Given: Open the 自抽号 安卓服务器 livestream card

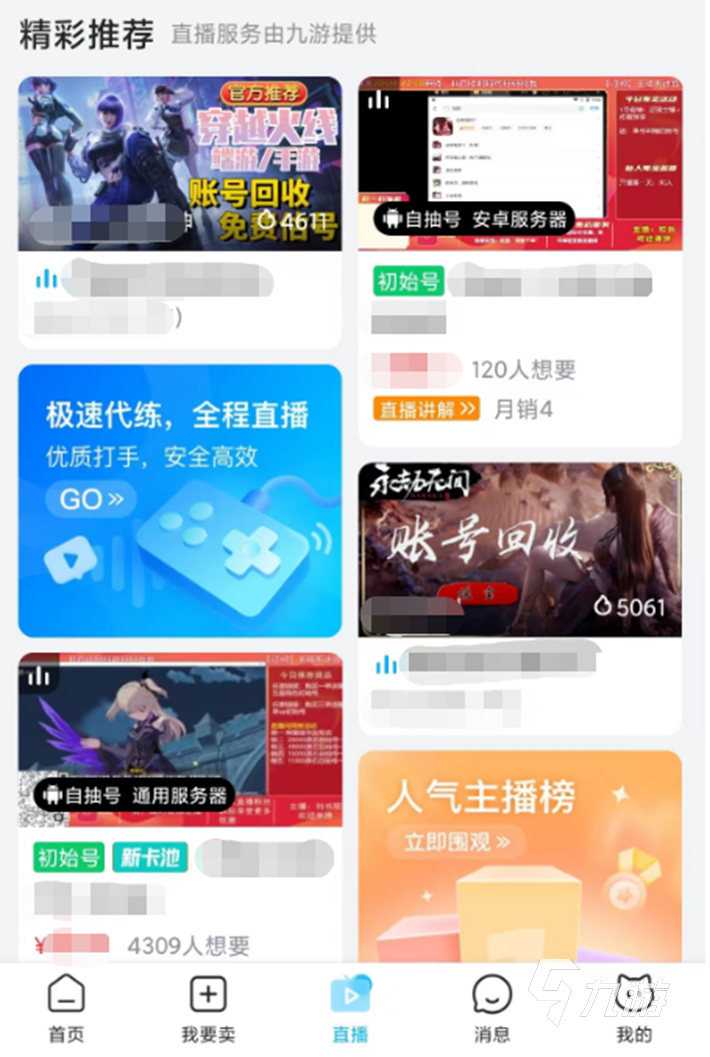Looking at the screenshot, I should click(520, 164).
